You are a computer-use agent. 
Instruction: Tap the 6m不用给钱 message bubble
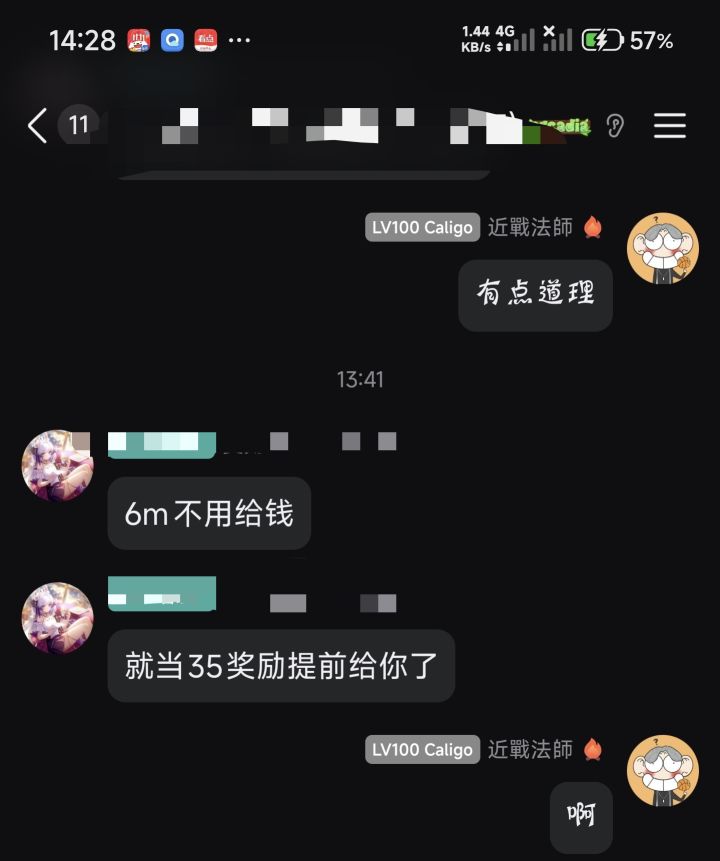click(x=208, y=513)
